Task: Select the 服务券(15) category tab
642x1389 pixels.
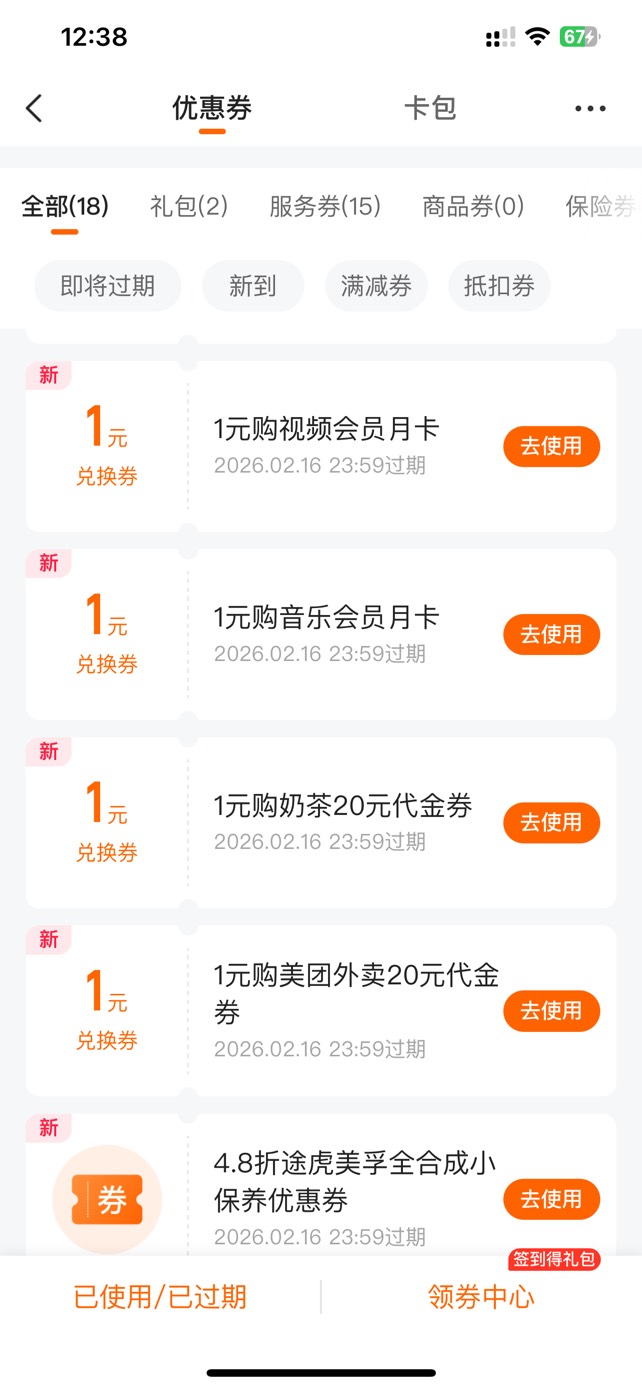Action: tap(325, 207)
